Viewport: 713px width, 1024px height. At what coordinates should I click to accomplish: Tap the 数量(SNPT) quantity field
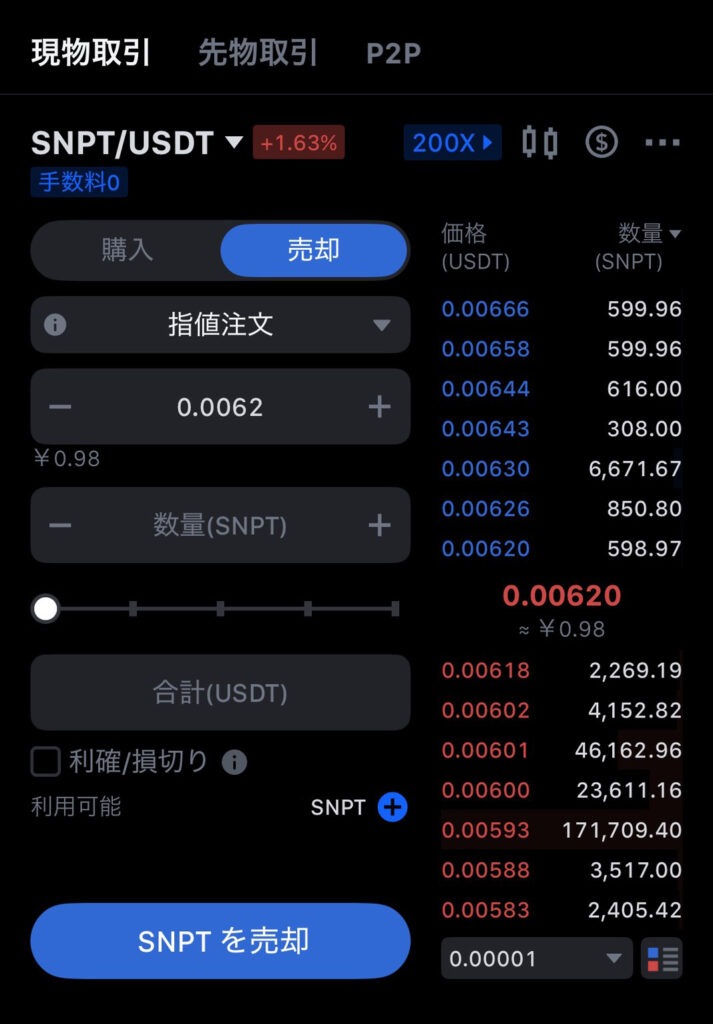click(220, 526)
